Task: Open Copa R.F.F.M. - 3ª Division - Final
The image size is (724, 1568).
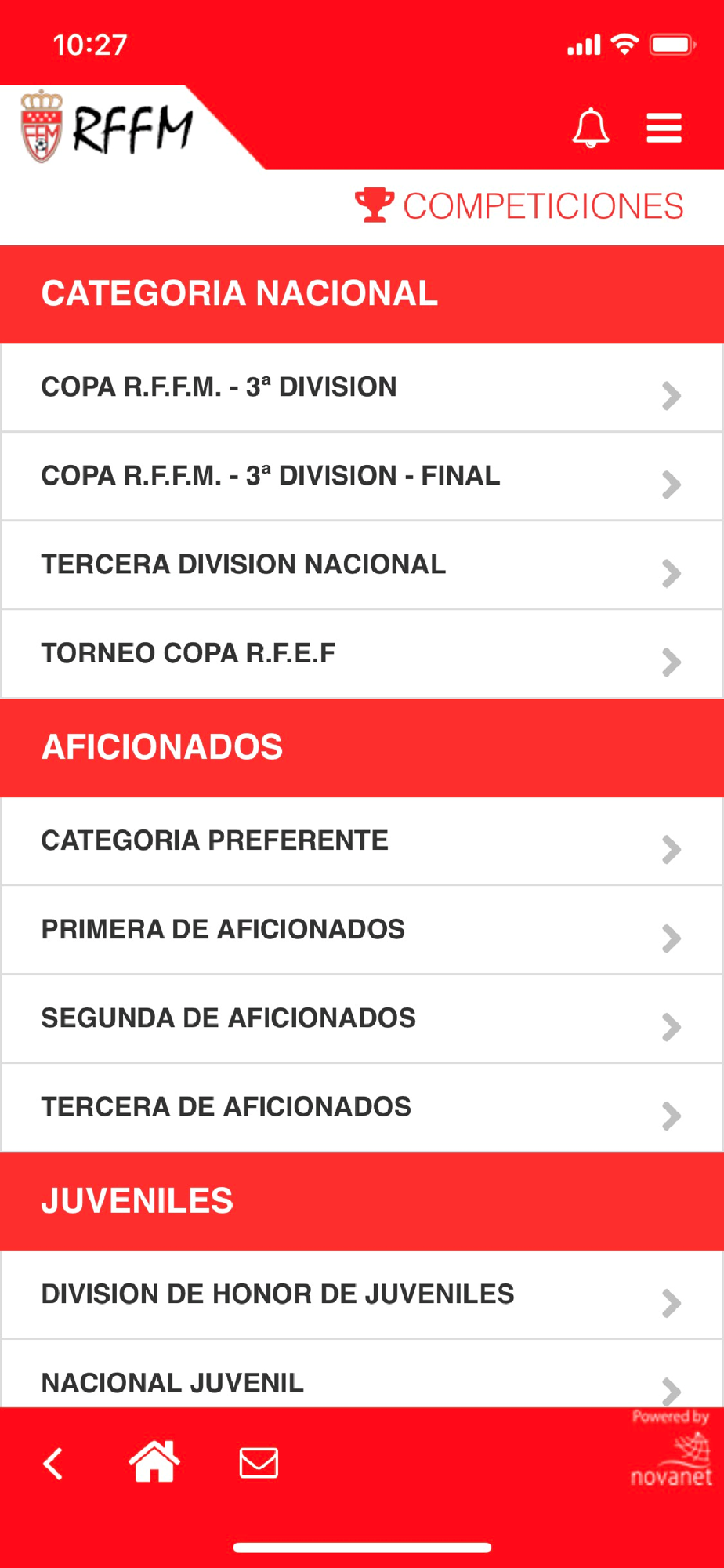Action: point(362,476)
